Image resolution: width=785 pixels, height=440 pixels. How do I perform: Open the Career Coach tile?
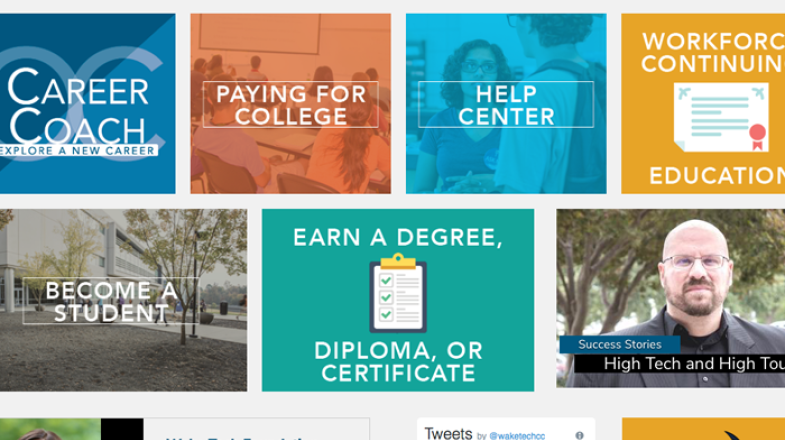point(86,104)
